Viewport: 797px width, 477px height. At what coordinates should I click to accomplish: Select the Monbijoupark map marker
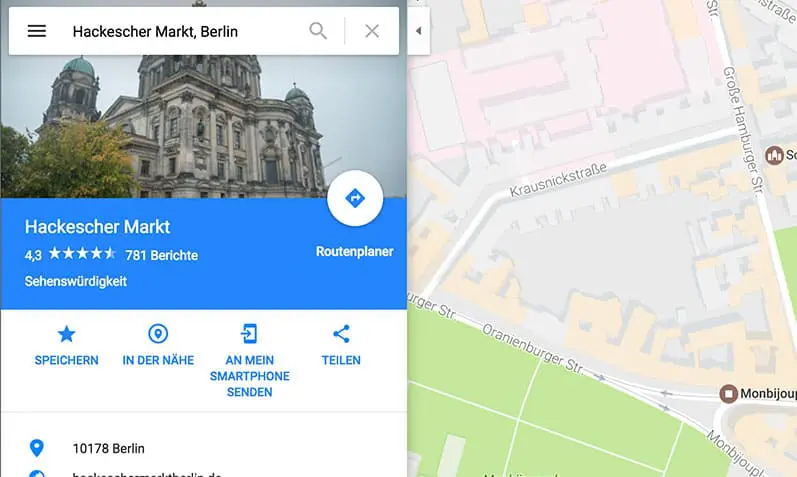(x=729, y=393)
